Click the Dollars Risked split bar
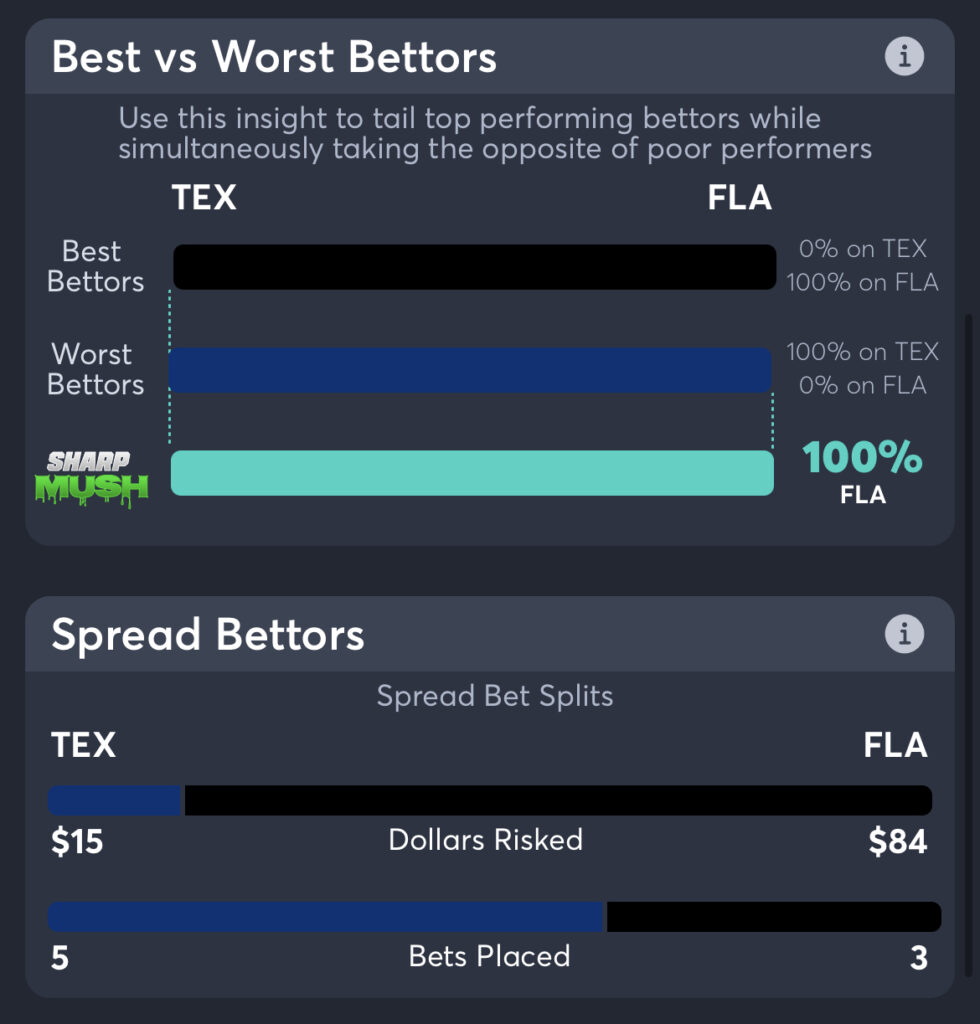The image size is (980, 1024). click(490, 800)
